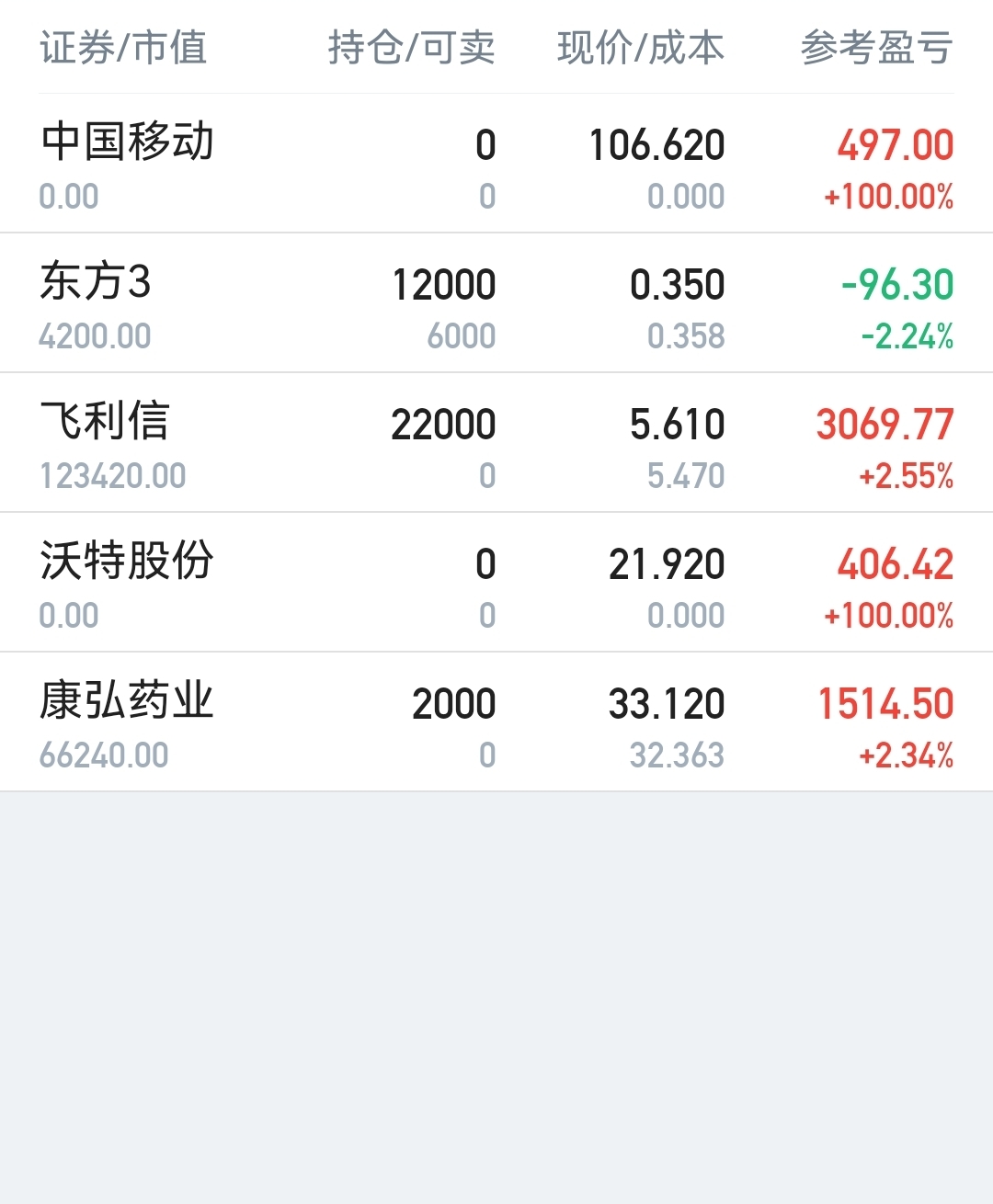Select the 东方3 position row
The height and width of the screenshot is (1204, 993).
pyautogui.click(x=496, y=305)
